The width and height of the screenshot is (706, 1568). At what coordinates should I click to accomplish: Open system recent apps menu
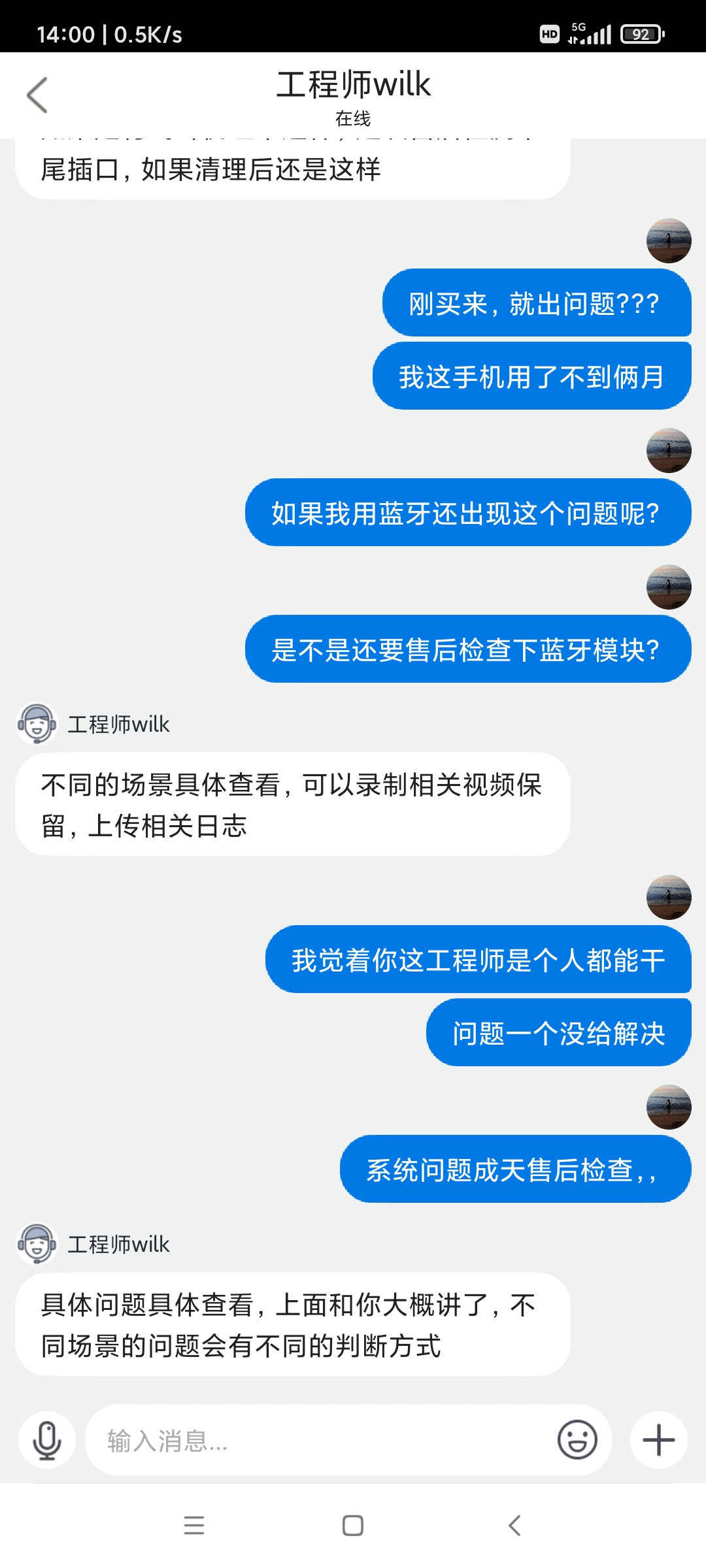click(194, 1526)
